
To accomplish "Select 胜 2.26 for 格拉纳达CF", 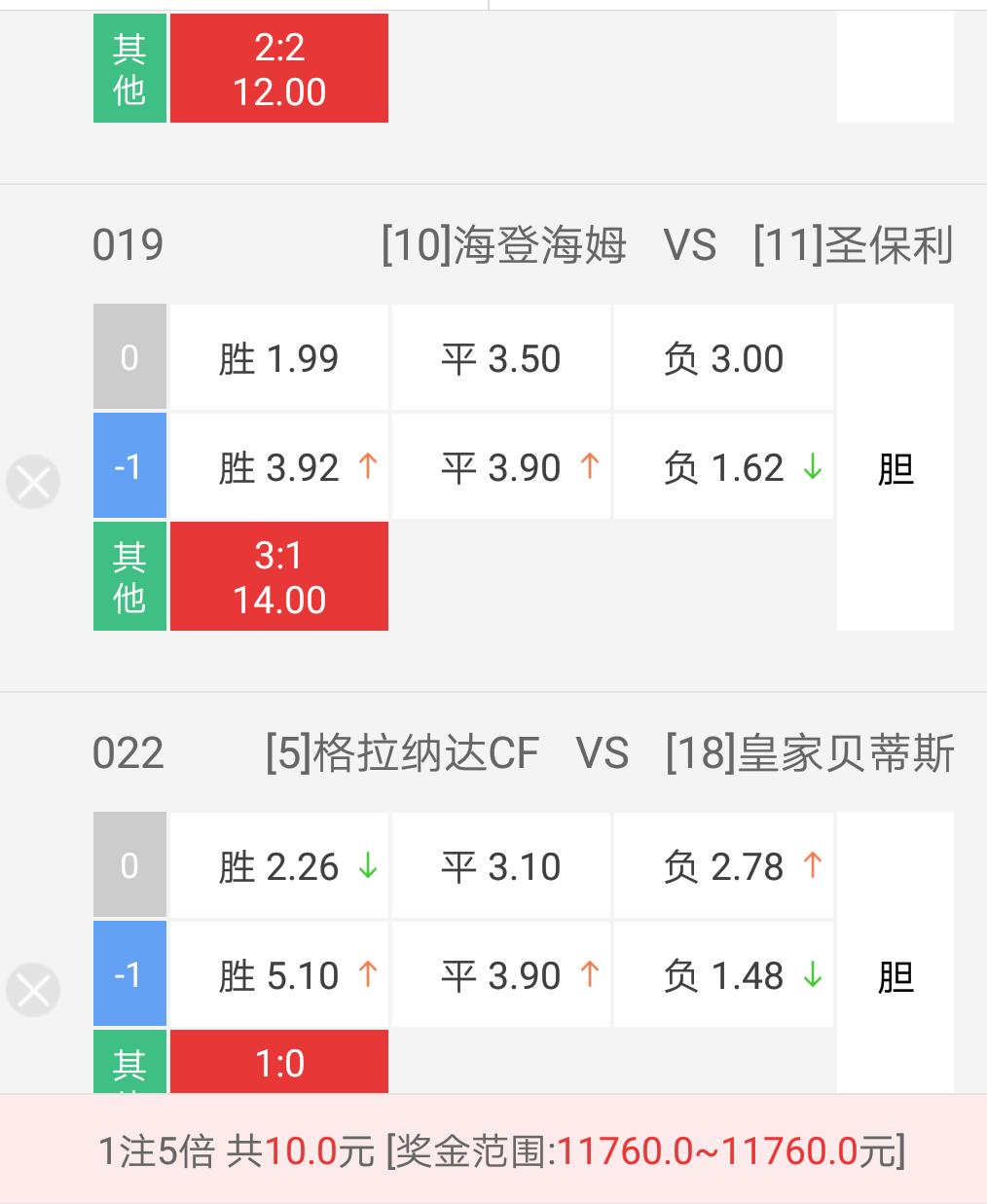I will point(279,865).
